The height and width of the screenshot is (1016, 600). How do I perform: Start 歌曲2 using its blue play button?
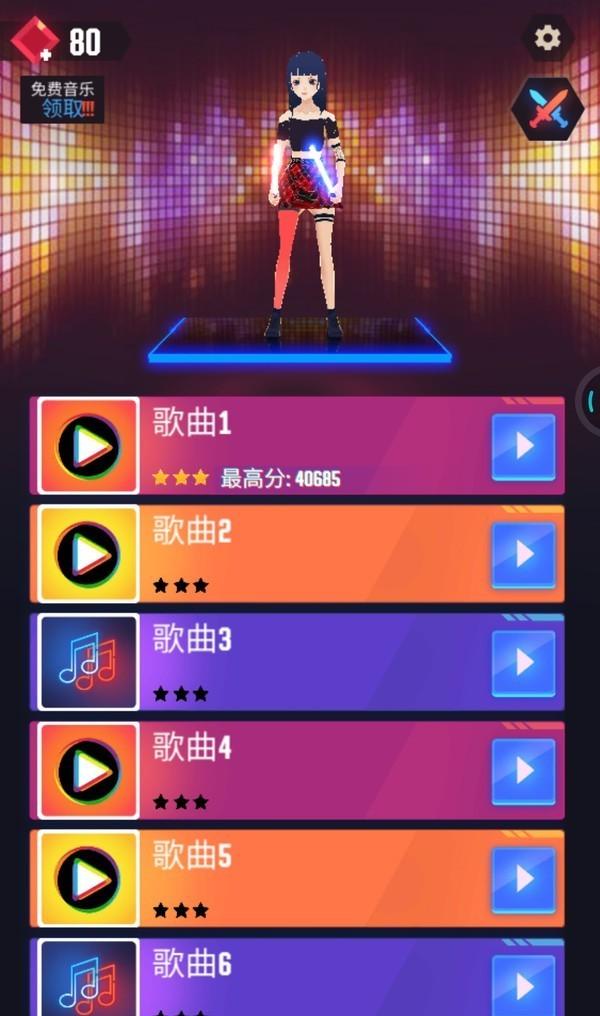[x=523, y=554]
